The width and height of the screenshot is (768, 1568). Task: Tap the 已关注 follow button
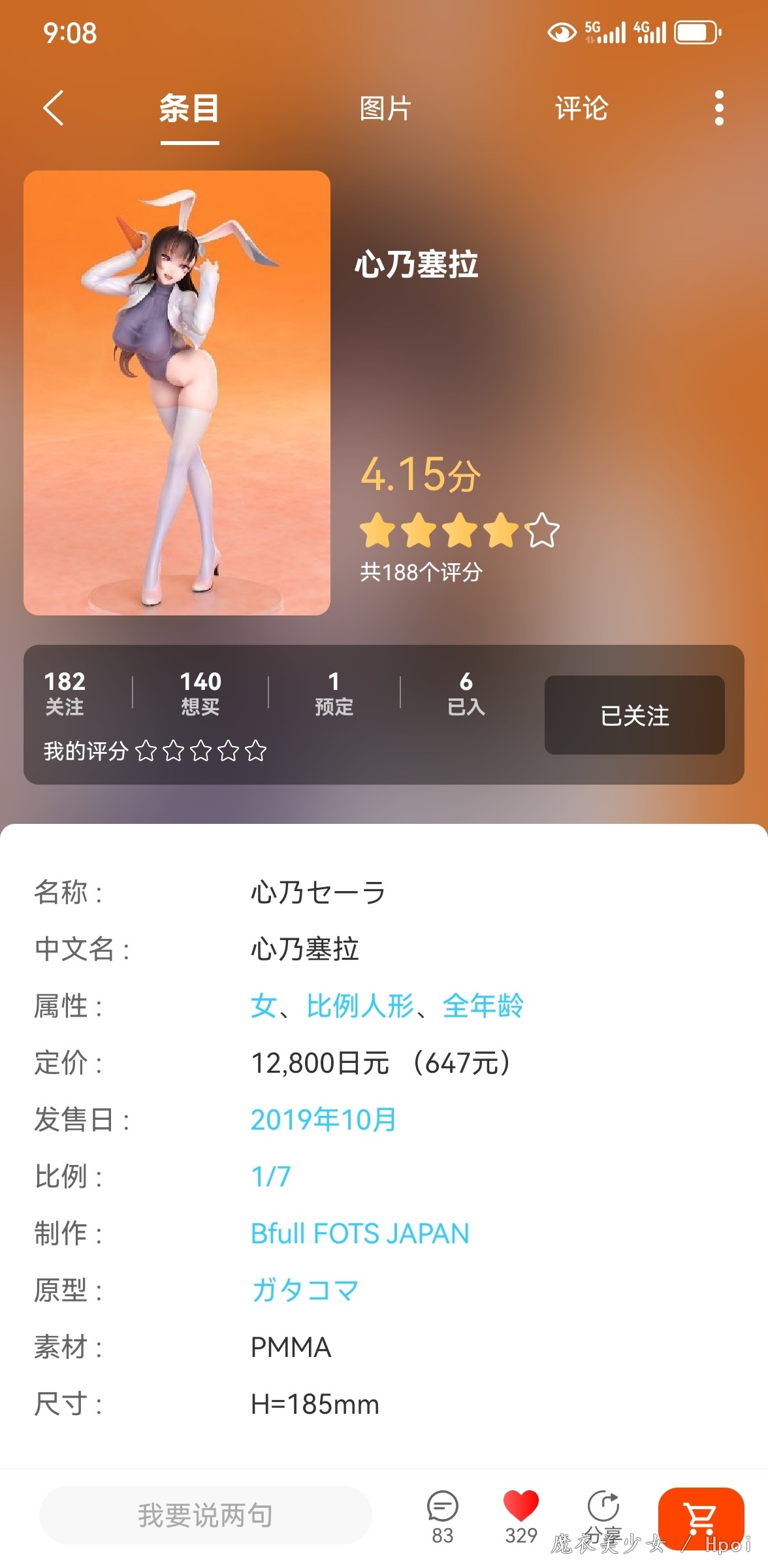coord(635,715)
